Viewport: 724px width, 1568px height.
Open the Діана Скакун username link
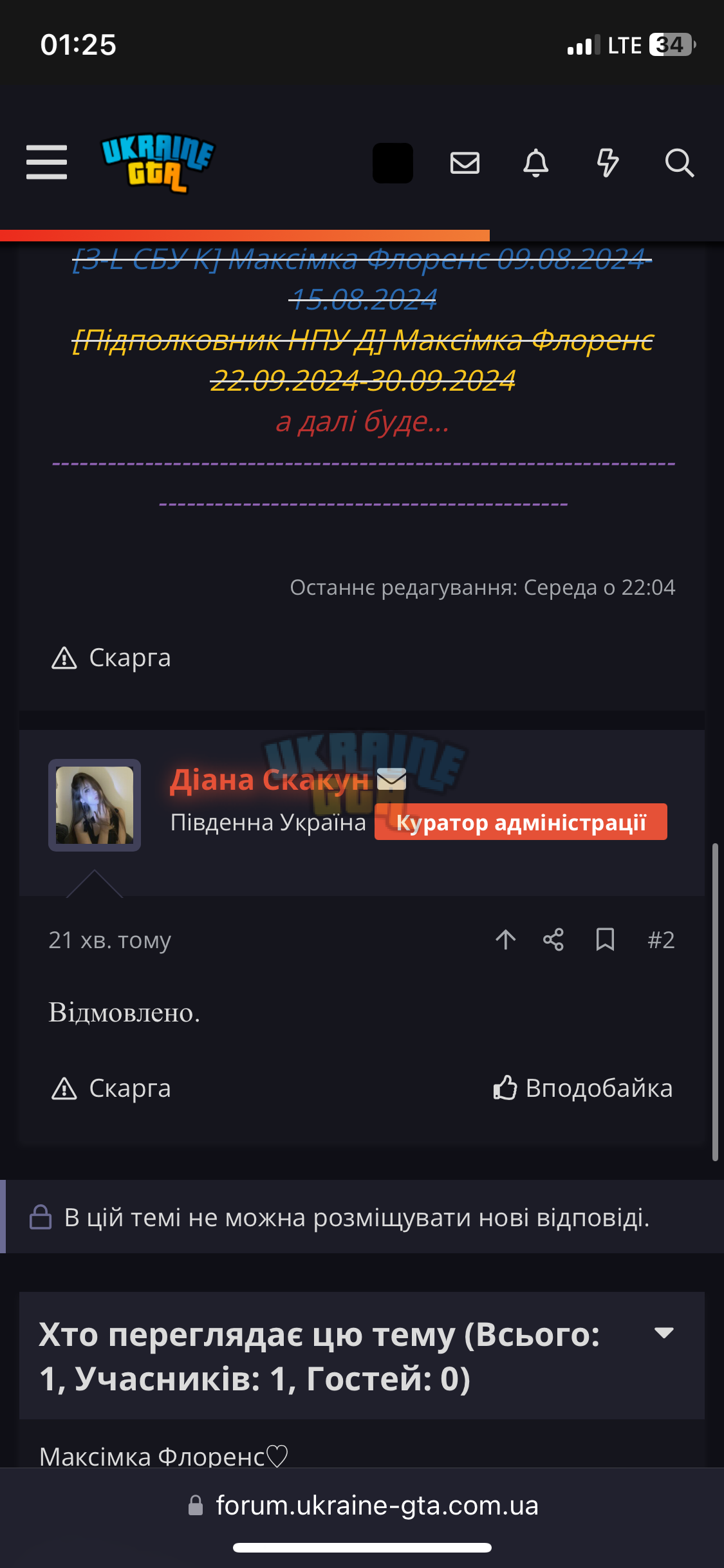[270, 780]
